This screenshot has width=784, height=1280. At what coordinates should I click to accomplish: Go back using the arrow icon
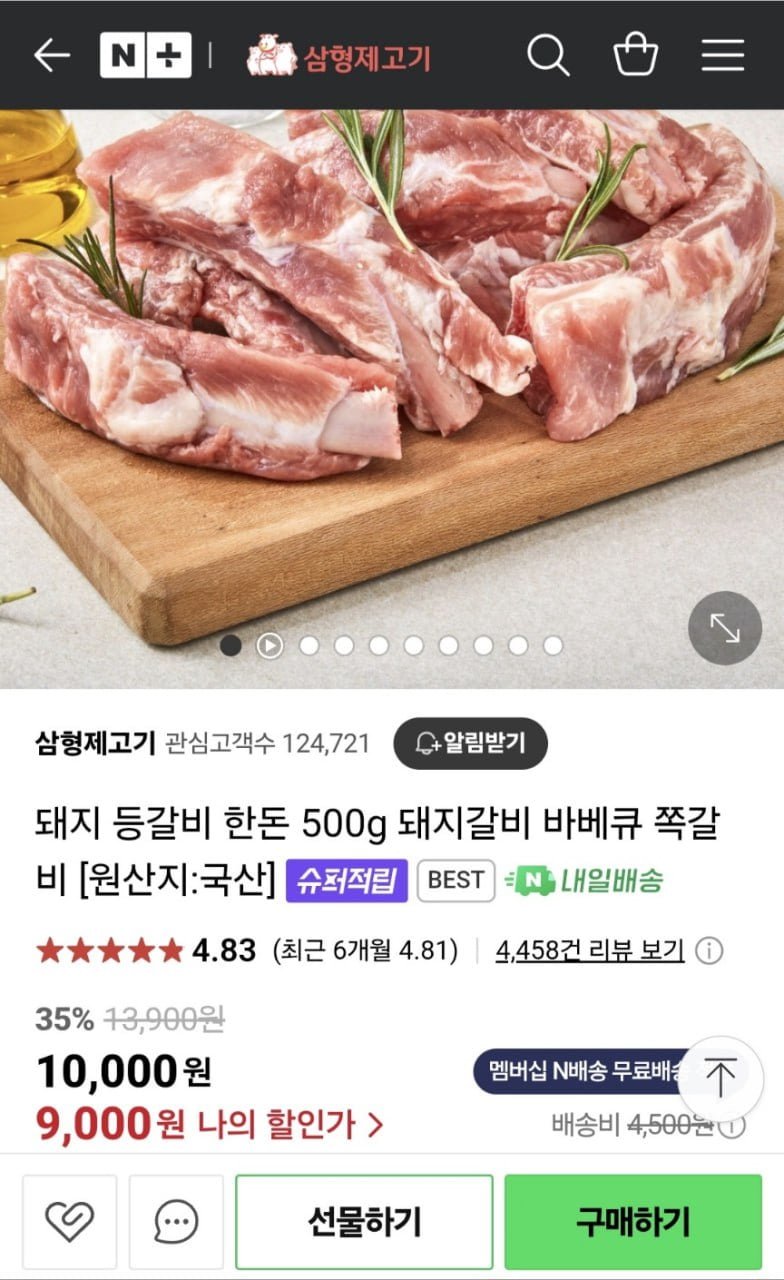pyautogui.click(x=52, y=56)
